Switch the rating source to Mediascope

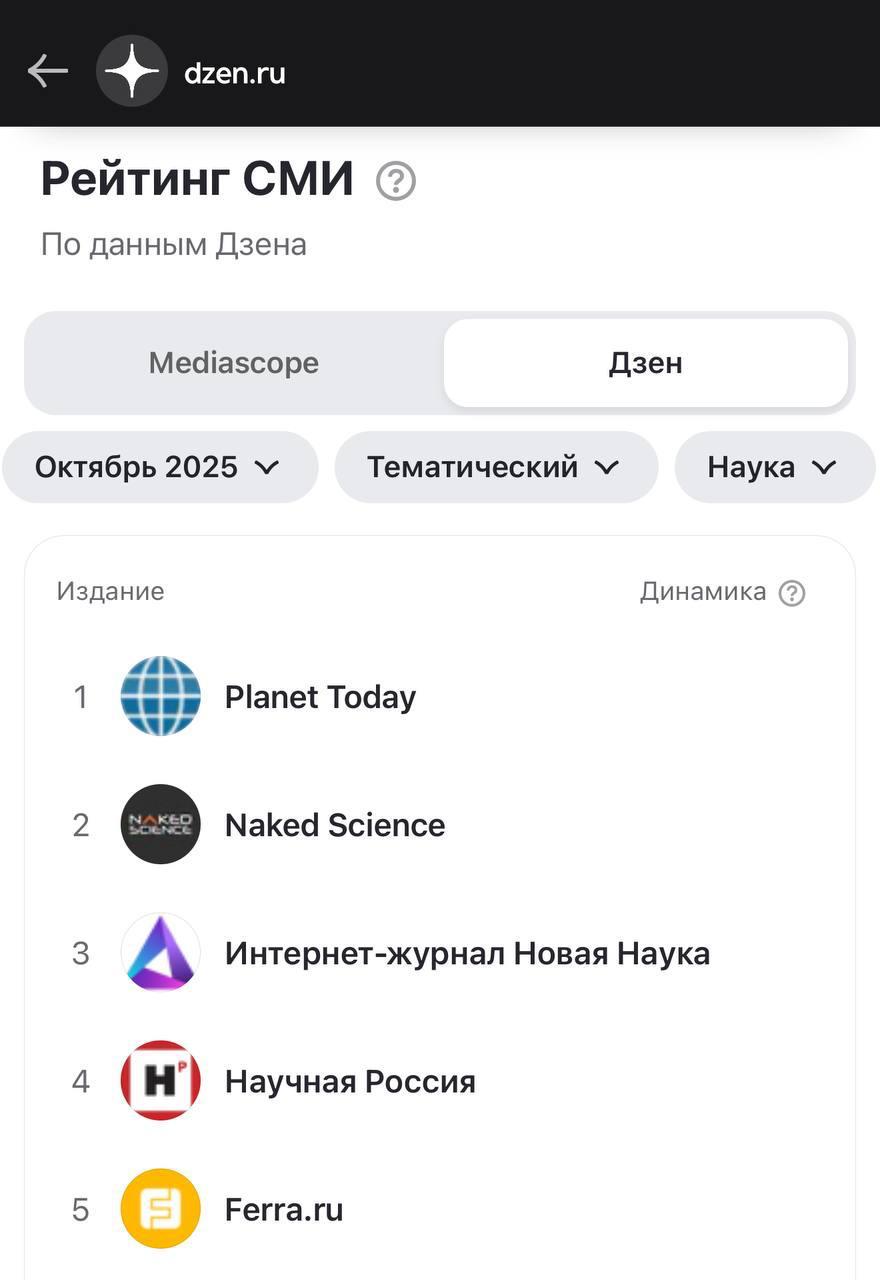(232, 363)
